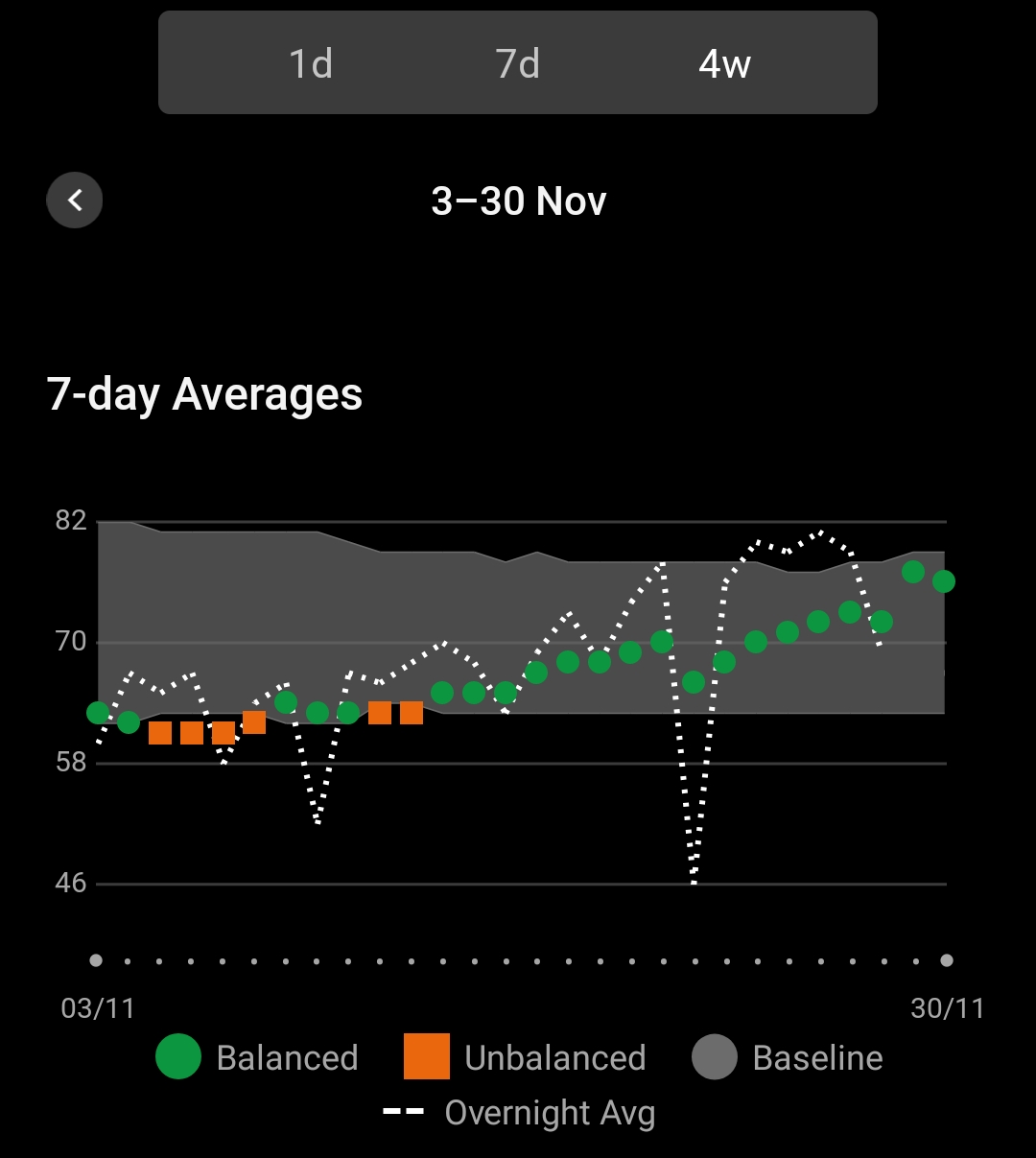This screenshot has height=1158, width=1036.
Task: Switch to the 1d view
Action: (x=311, y=63)
